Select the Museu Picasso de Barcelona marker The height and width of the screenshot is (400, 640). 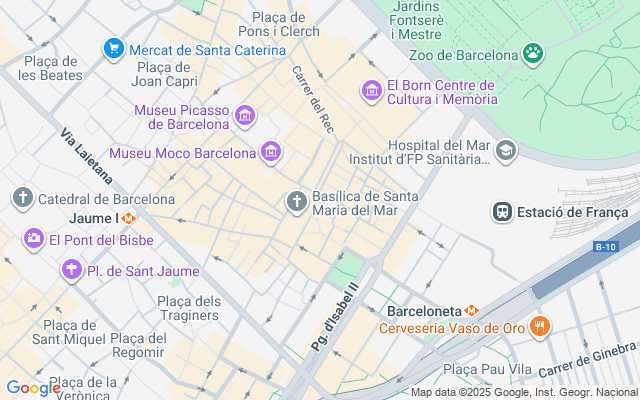coord(244,116)
